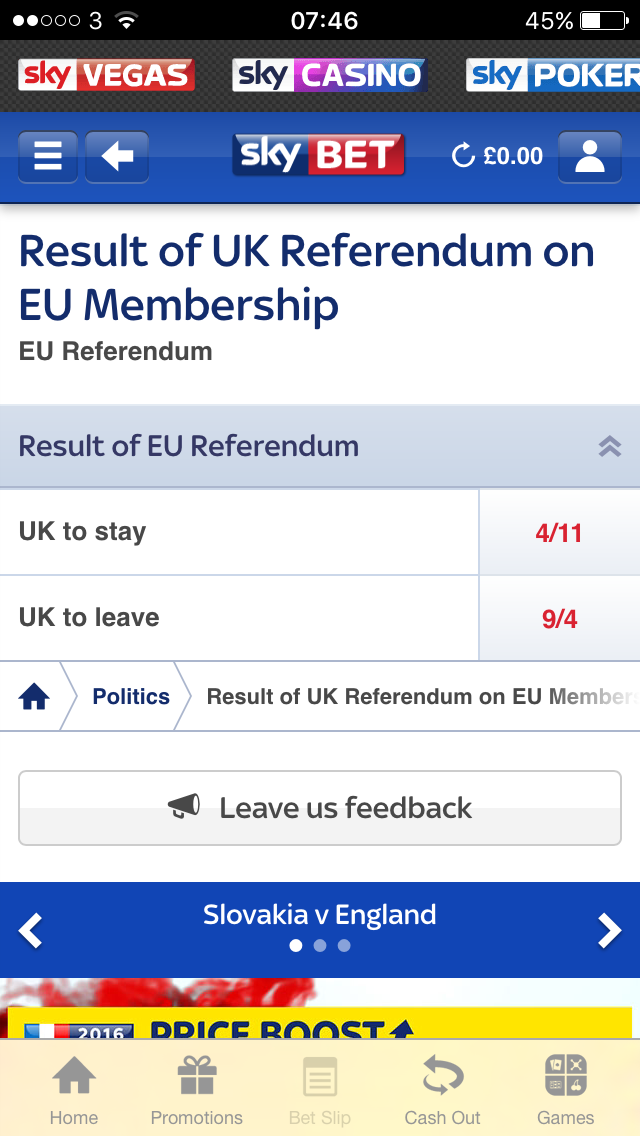This screenshot has width=640, height=1136.
Task: Open Sky Poker
Action: 553,75
